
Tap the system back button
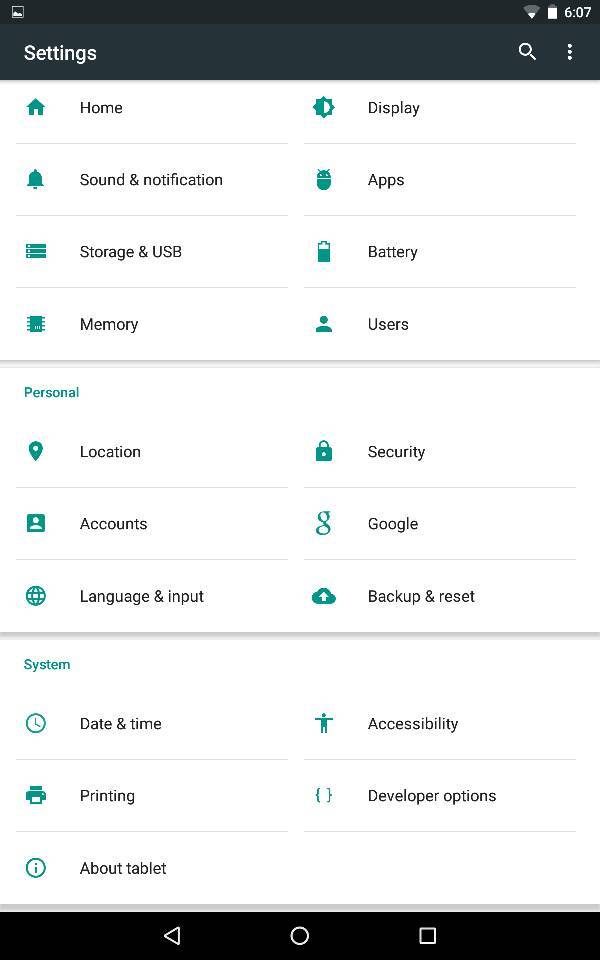[172, 935]
